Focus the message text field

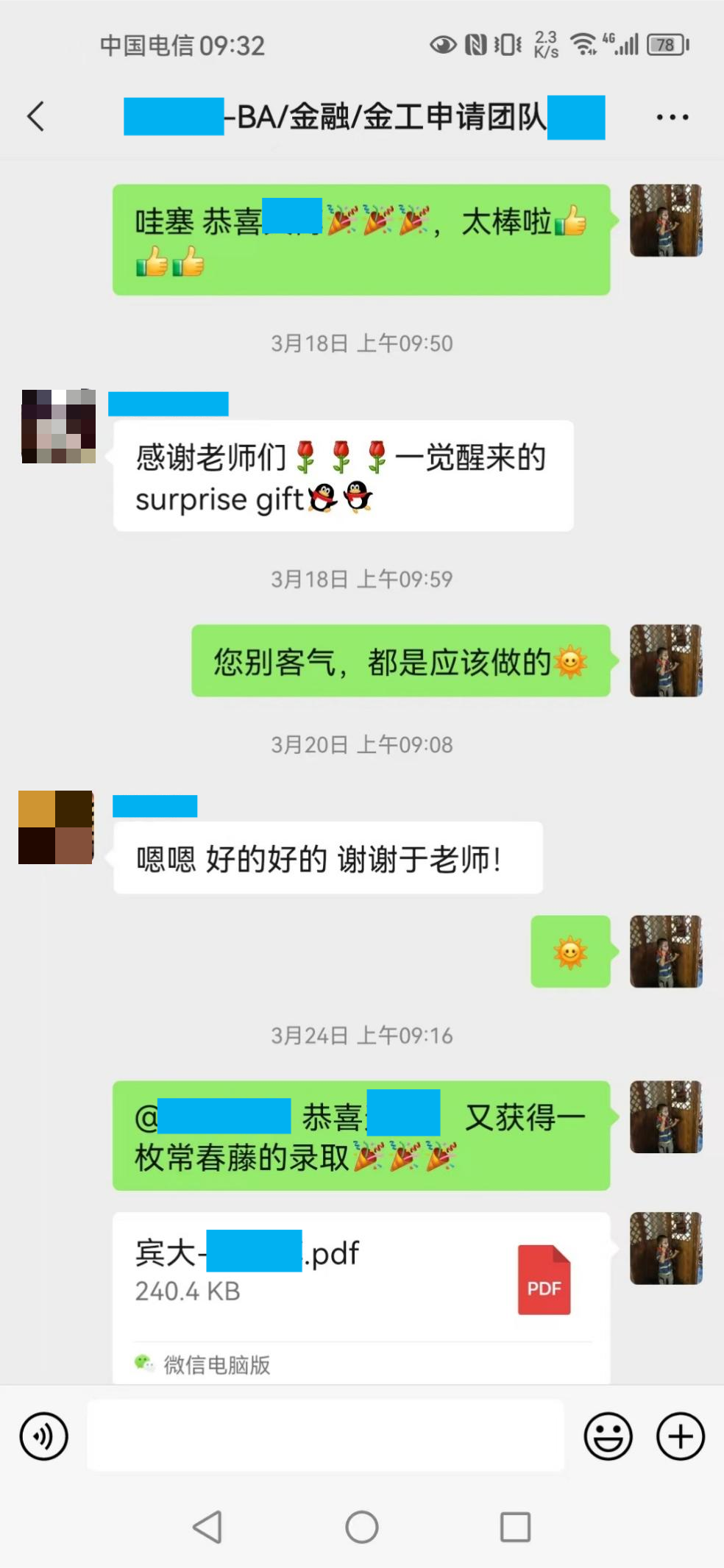coord(325,1436)
